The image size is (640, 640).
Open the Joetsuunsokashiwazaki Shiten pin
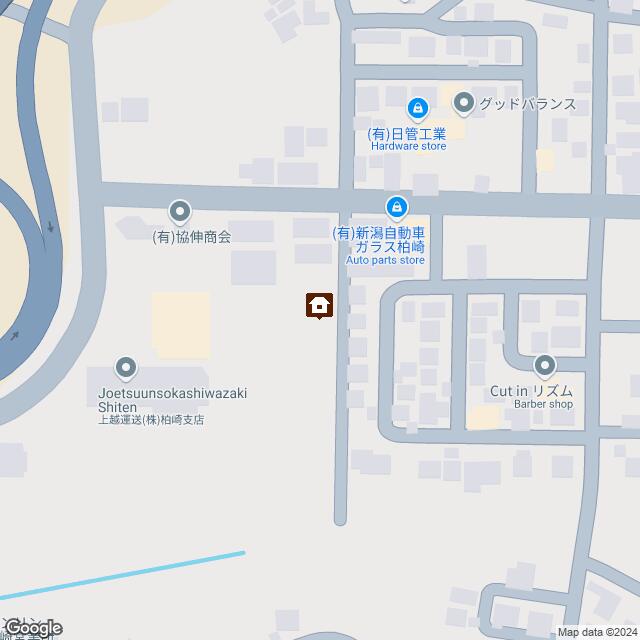pos(126,369)
